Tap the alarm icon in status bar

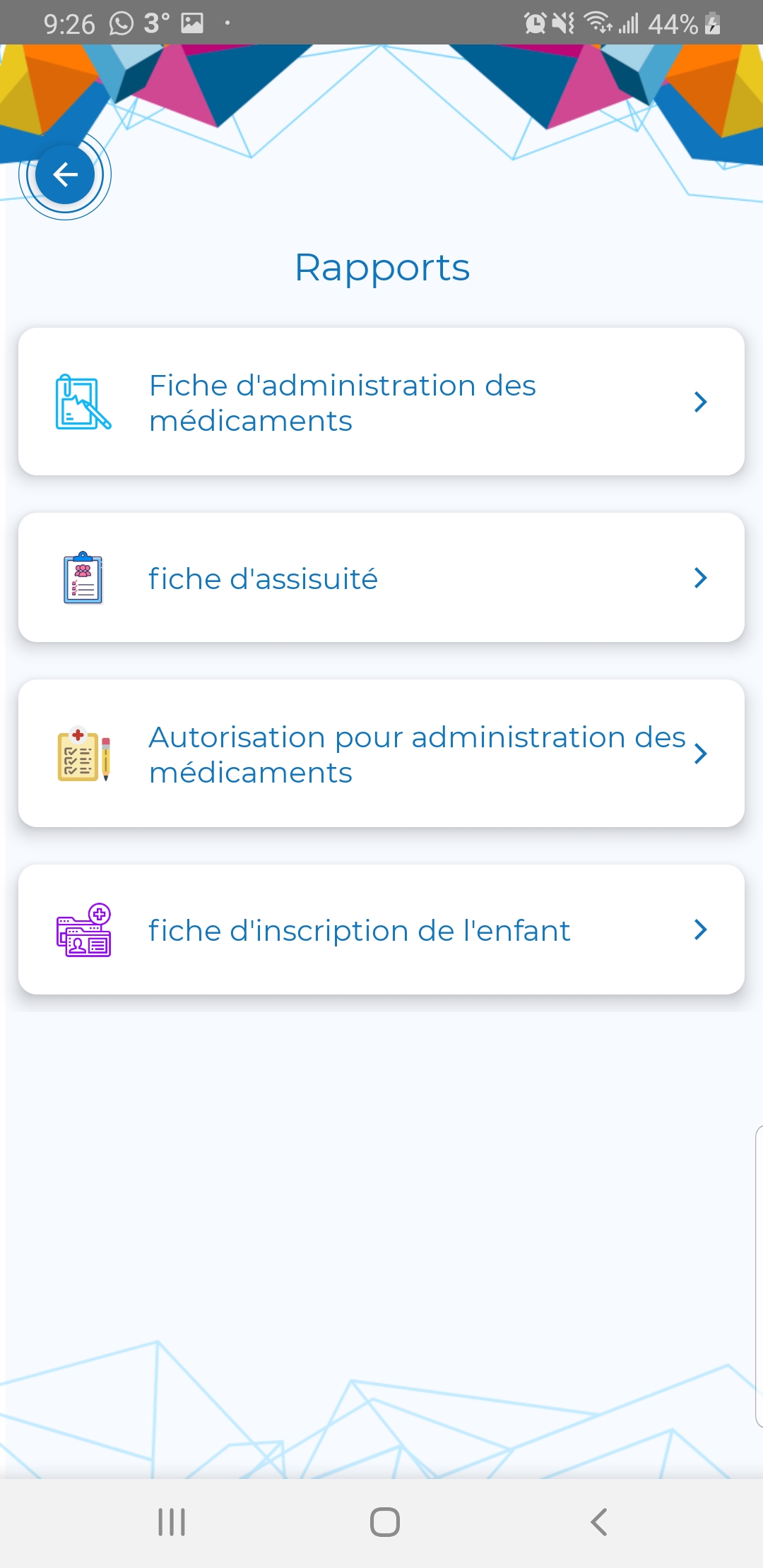pos(534,22)
